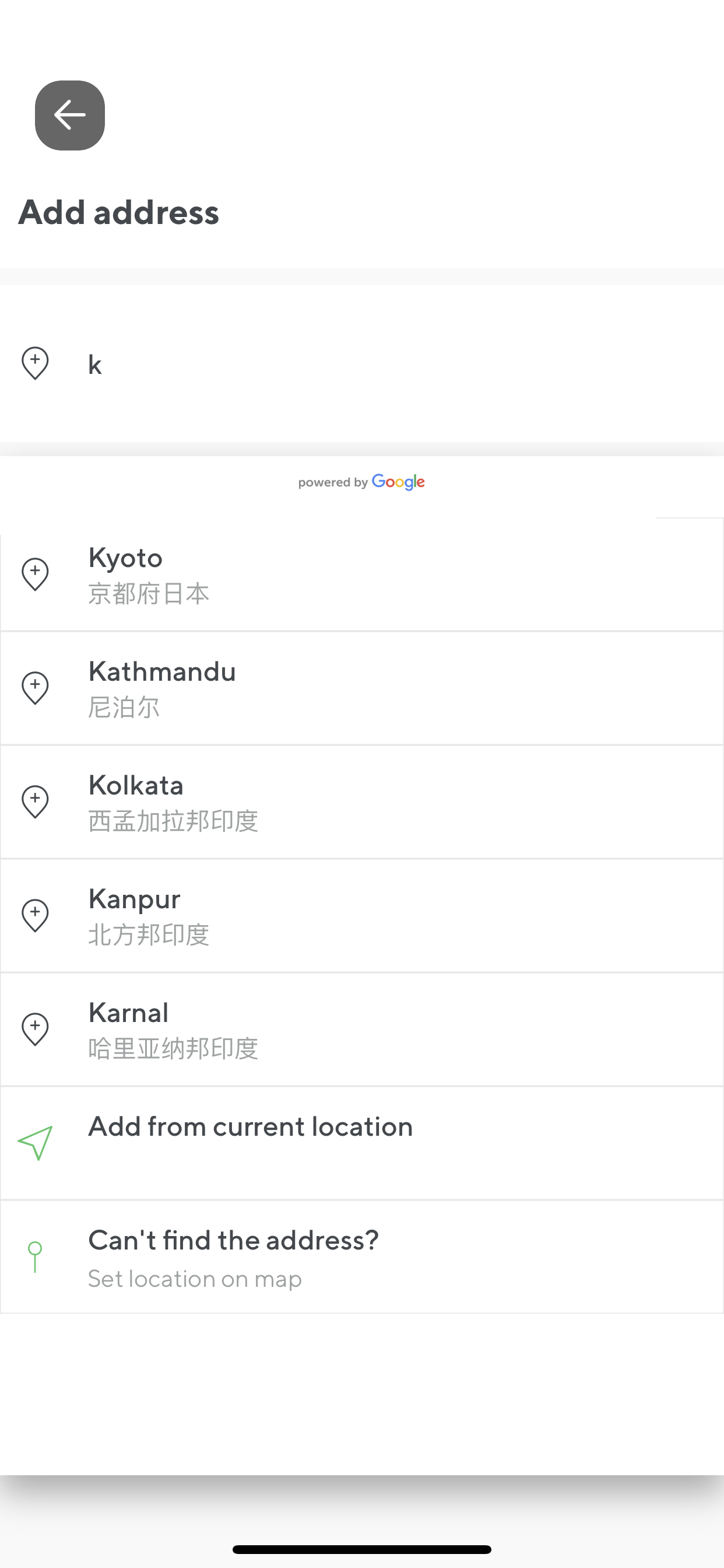This screenshot has height=1568, width=724.
Task: Pick the Kolkata address result
Action: [362, 802]
